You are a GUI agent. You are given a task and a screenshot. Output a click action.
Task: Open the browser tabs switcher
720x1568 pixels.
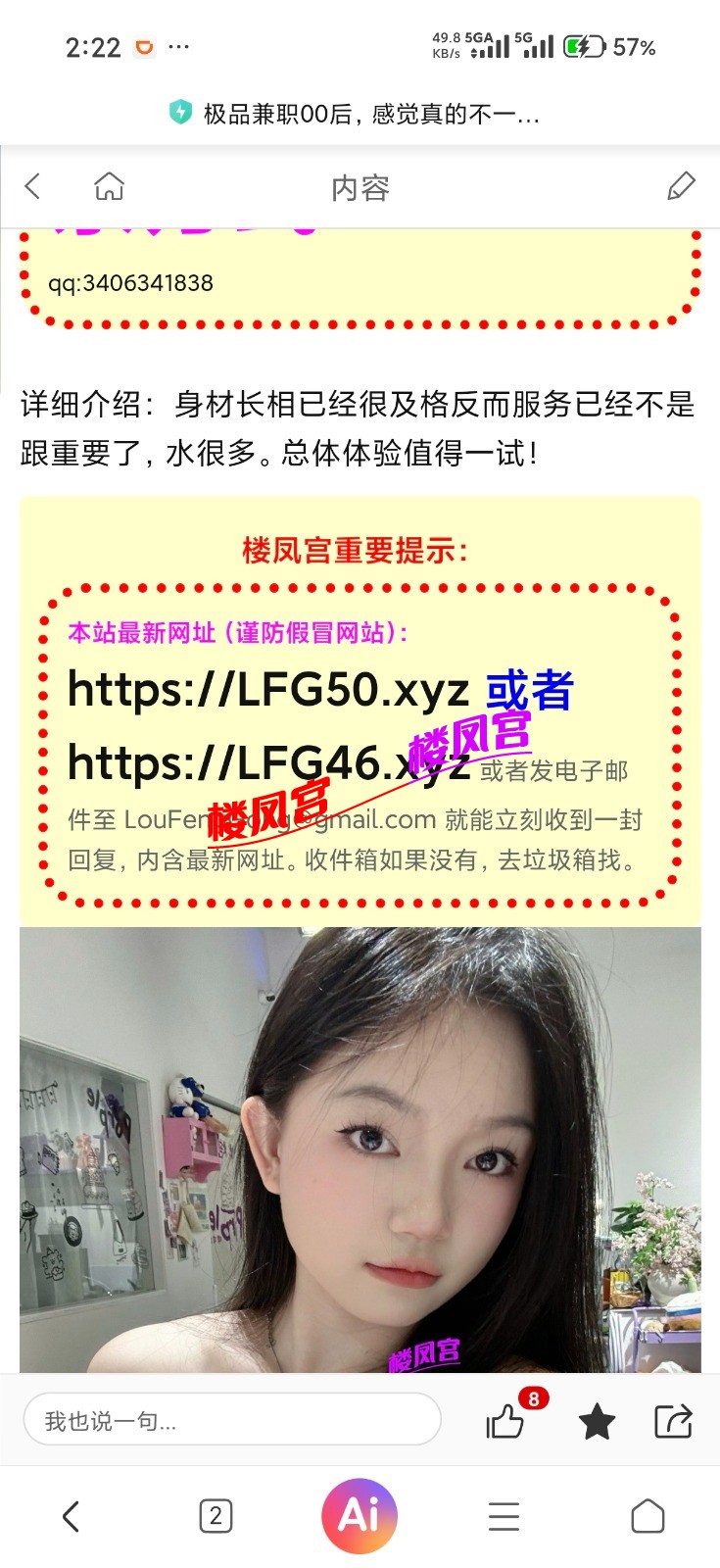tap(216, 1516)
